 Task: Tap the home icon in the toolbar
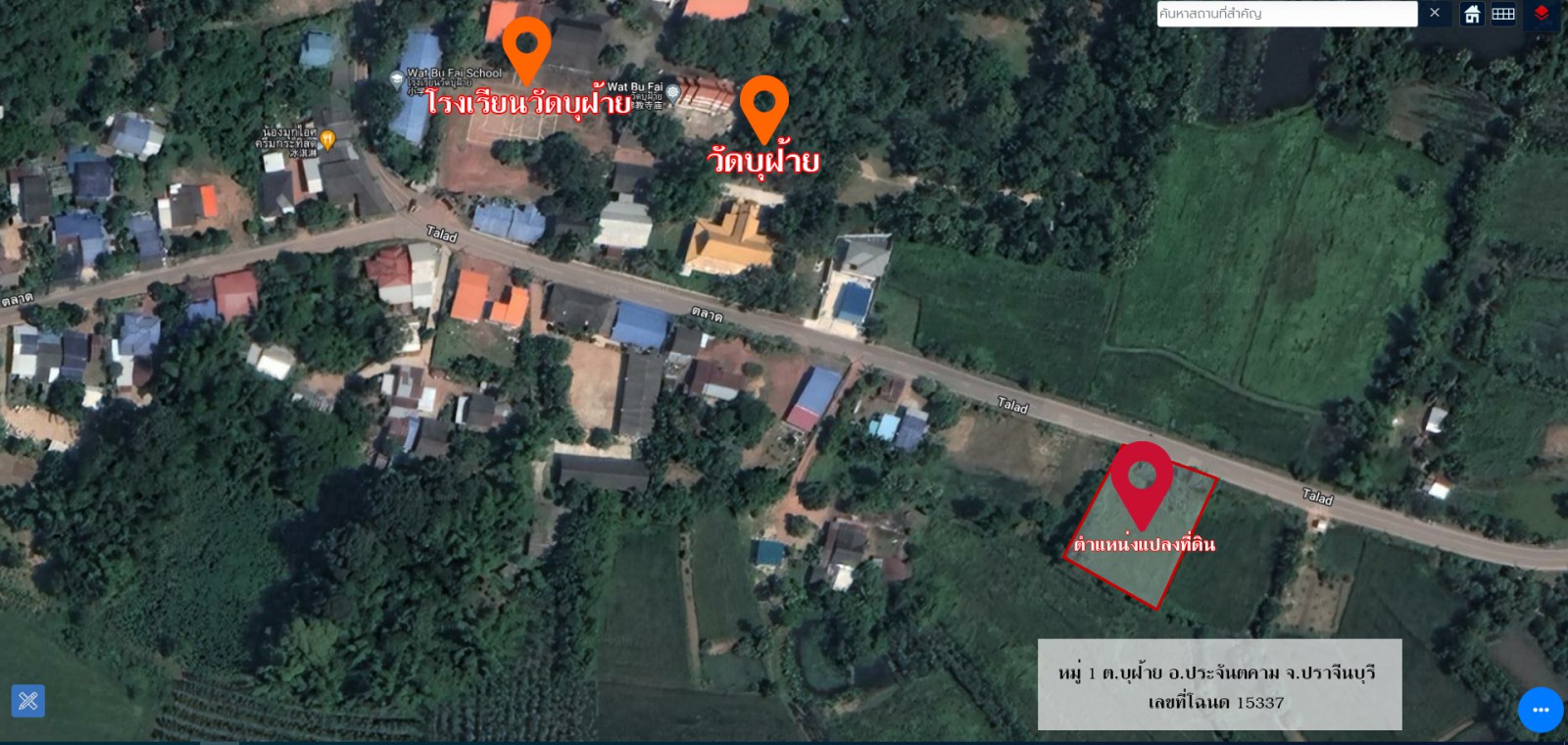coord(1472,14)
